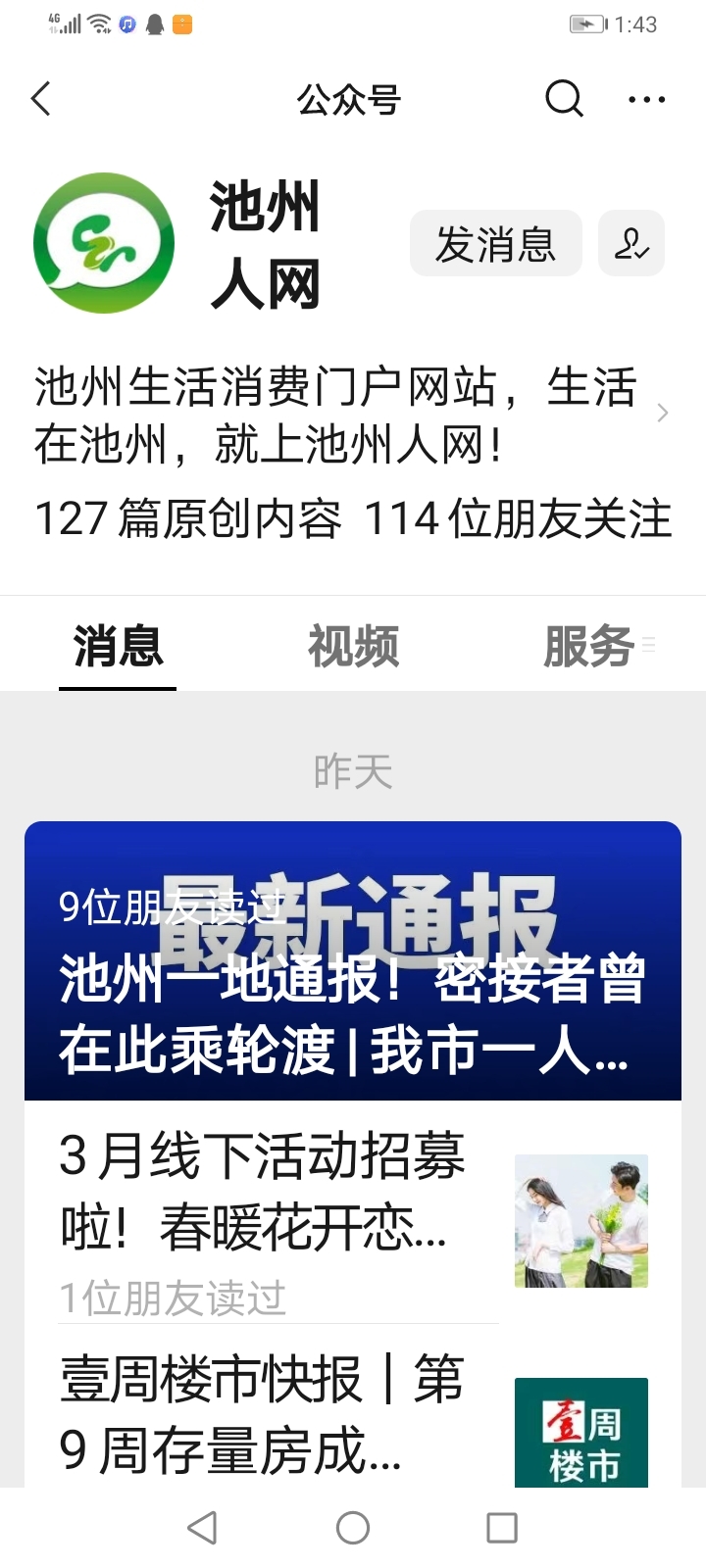This screenshot has width=706, height=1568.
Task: Select the 消息 tab
Action: click(x=118, y=646)
